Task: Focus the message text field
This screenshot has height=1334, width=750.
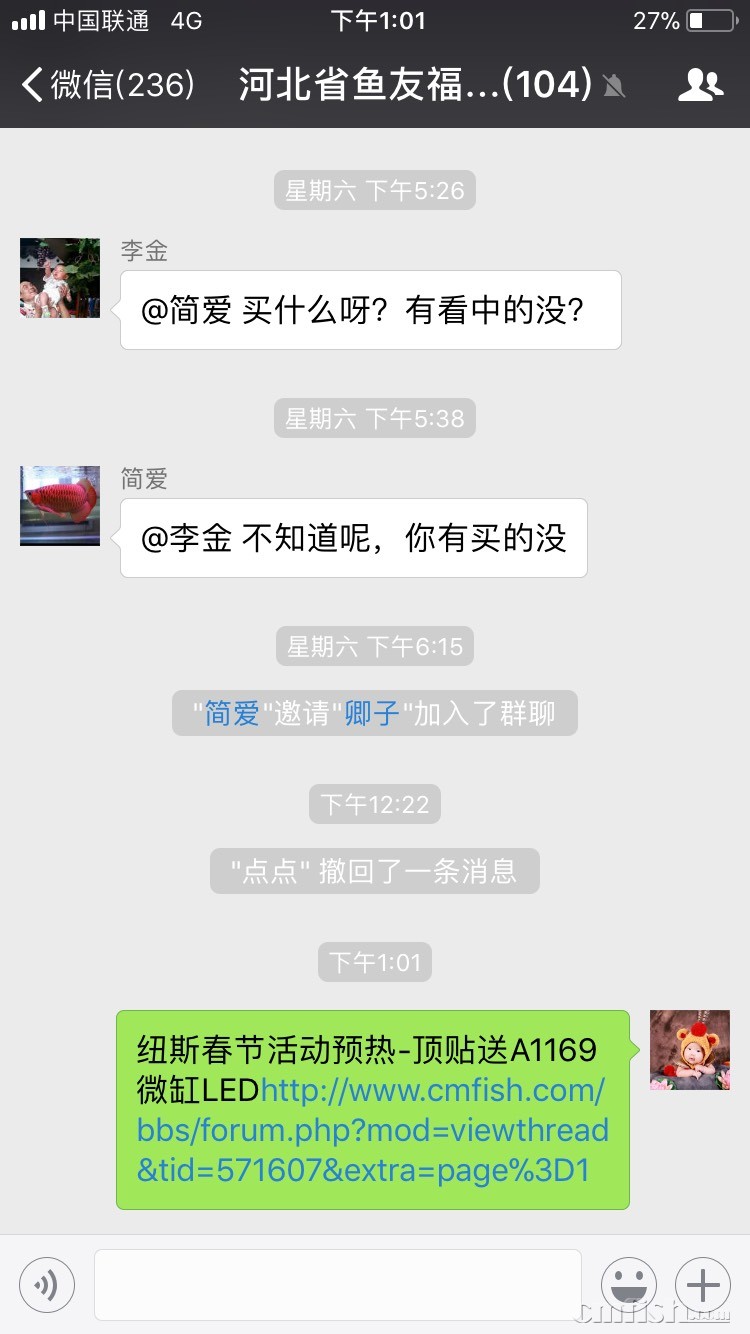Action: 338,1285
